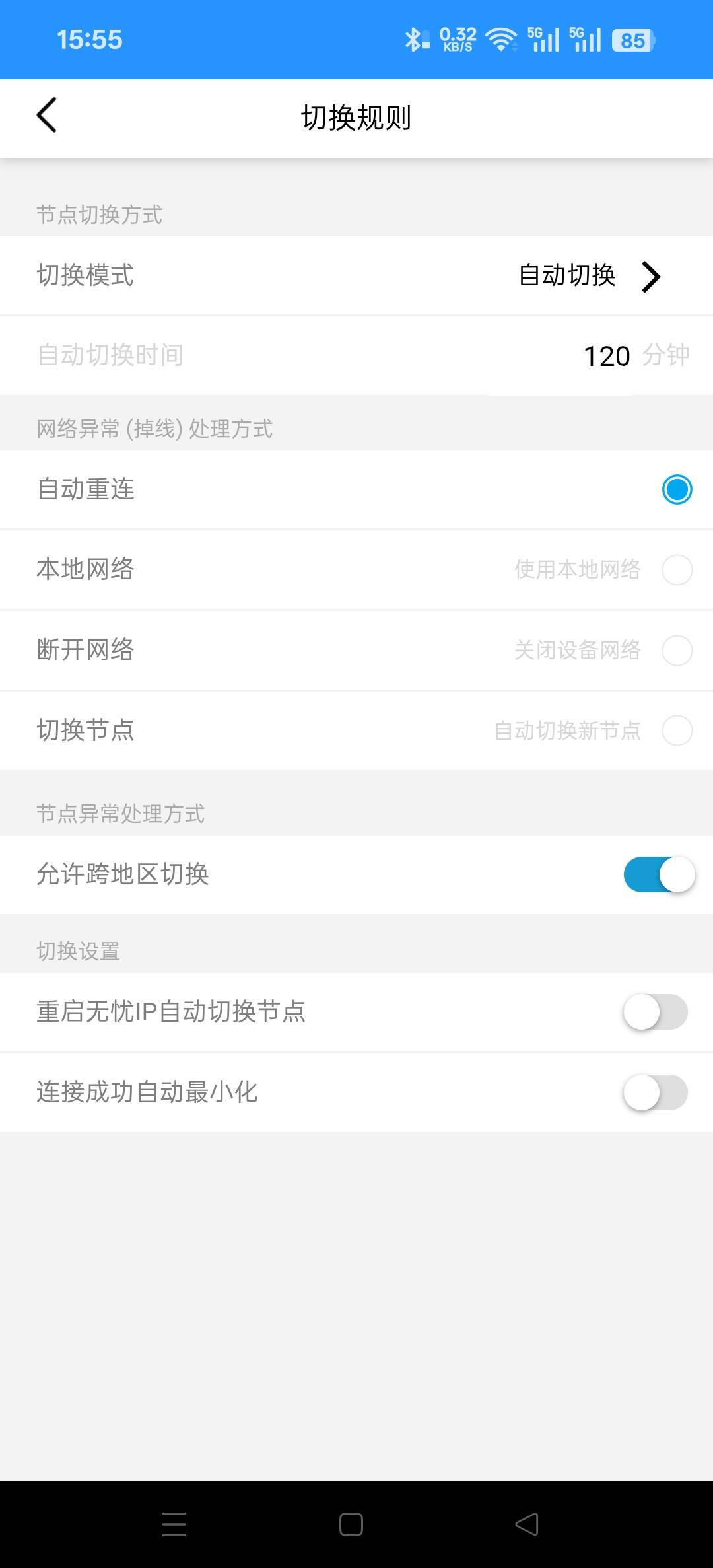Tap the home navigation icon
The width and height of the screenshot is (713, 1568).
point(352,1524)
